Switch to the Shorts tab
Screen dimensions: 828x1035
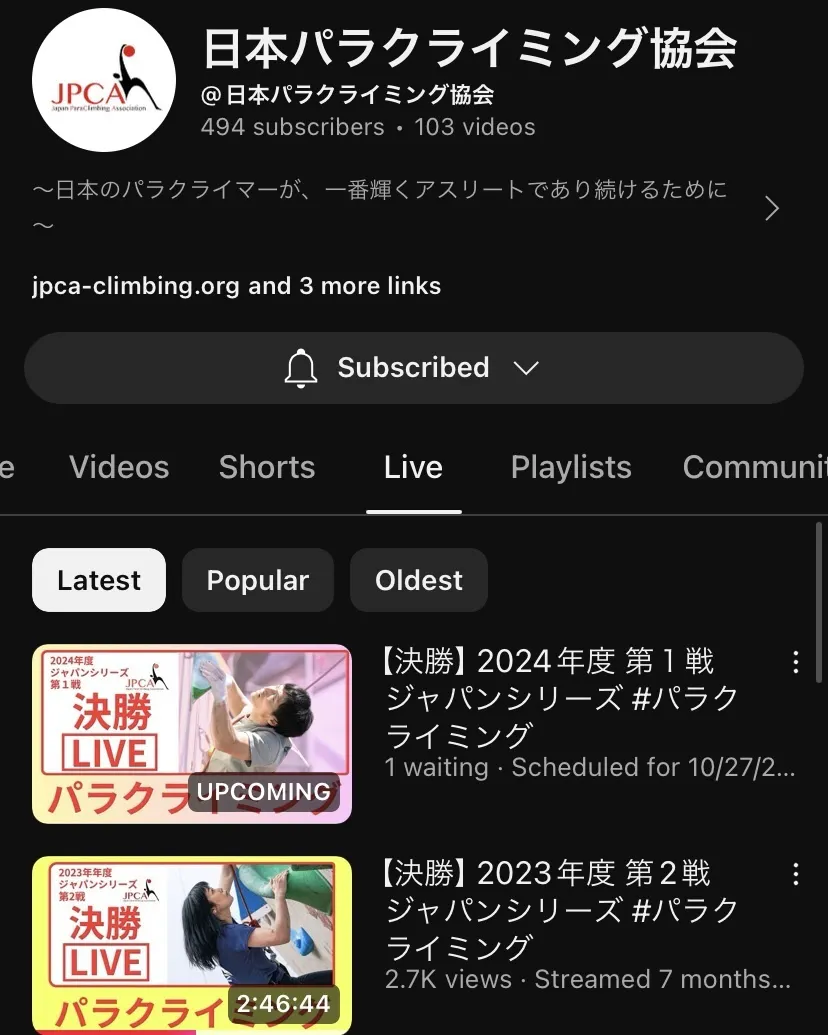tap(267, 467)
